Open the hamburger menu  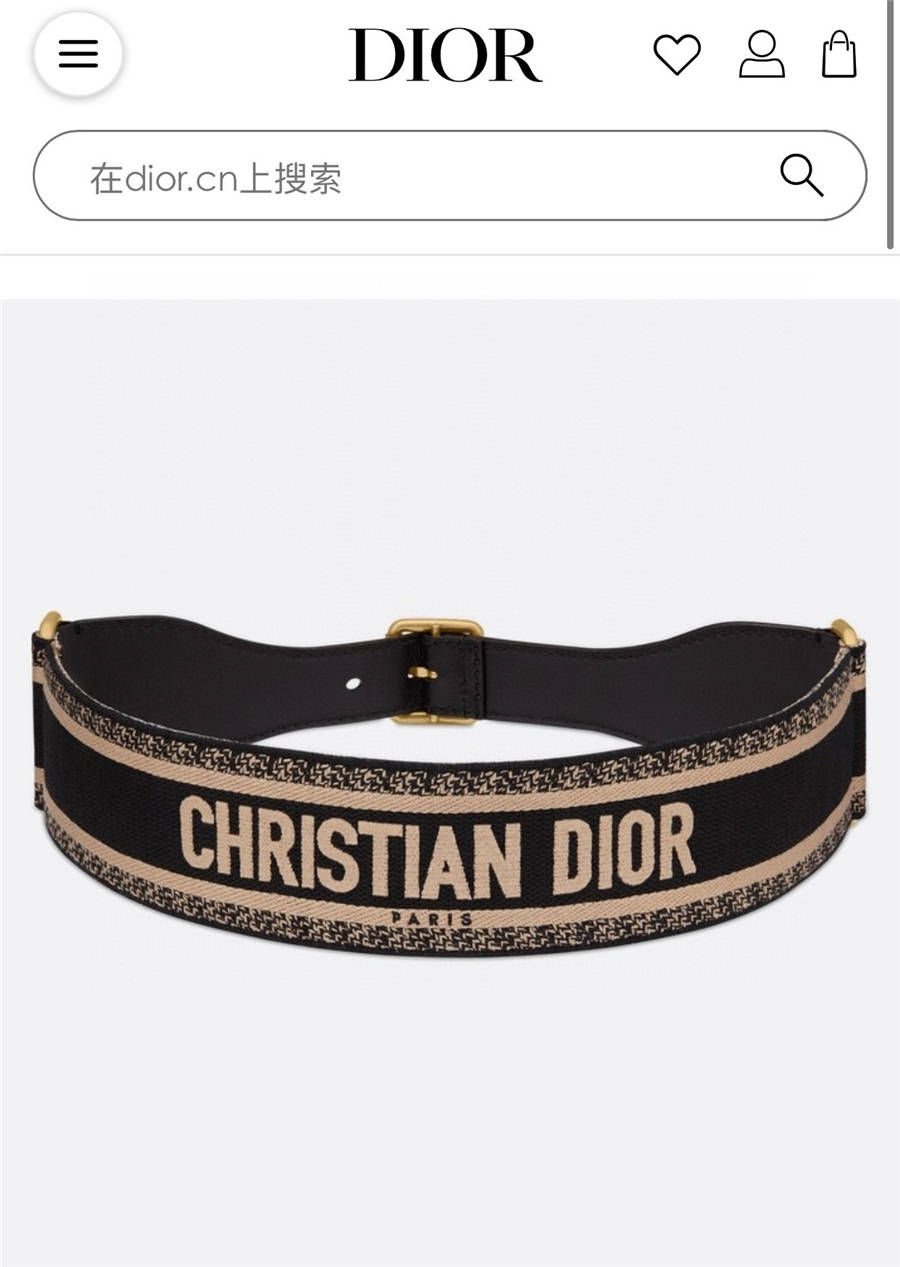pyautogui.click(x=78, y=53)
